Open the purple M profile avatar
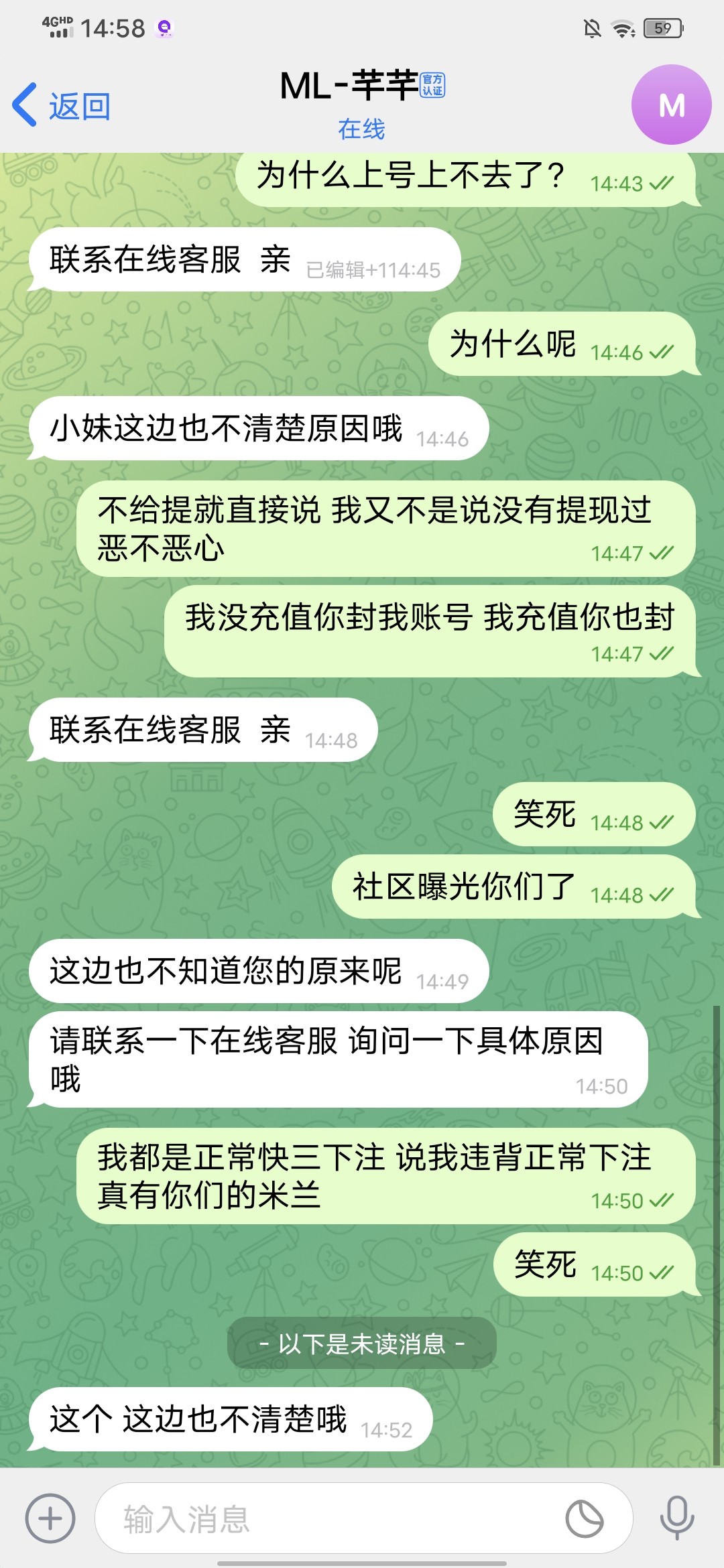 pyautogui.click(x=671, y=105)
